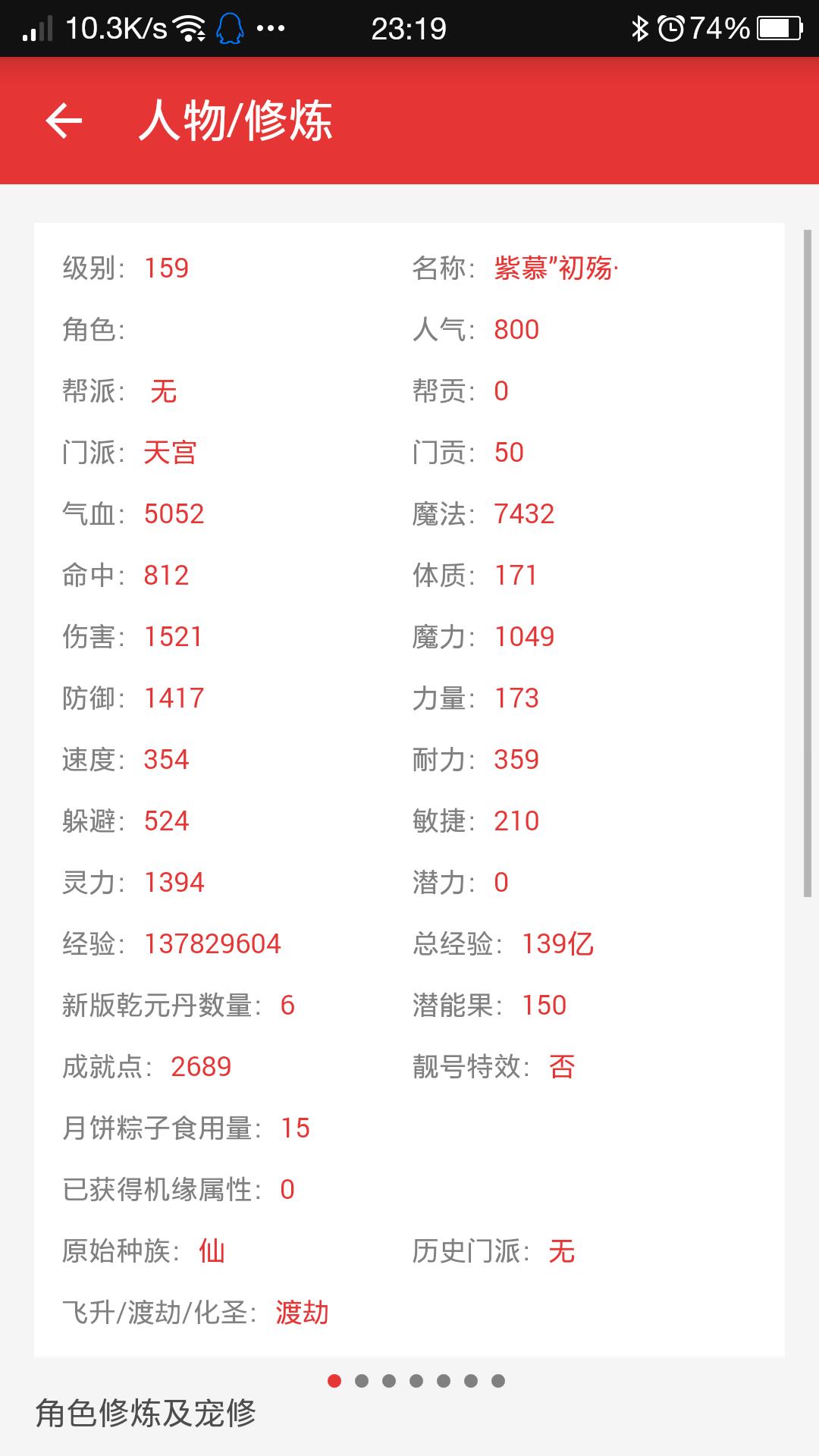Go back from 人物/修炼 screen
The width and height of the screenshot is (819, 1456).
(x=64, y=121)
